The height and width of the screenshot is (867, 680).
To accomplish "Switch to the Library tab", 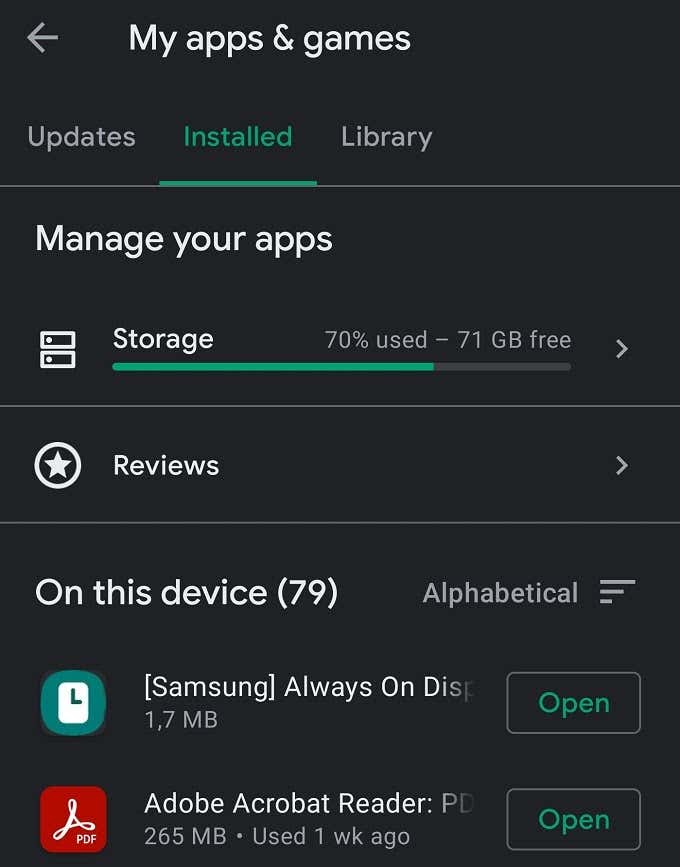I will [386, 137].
